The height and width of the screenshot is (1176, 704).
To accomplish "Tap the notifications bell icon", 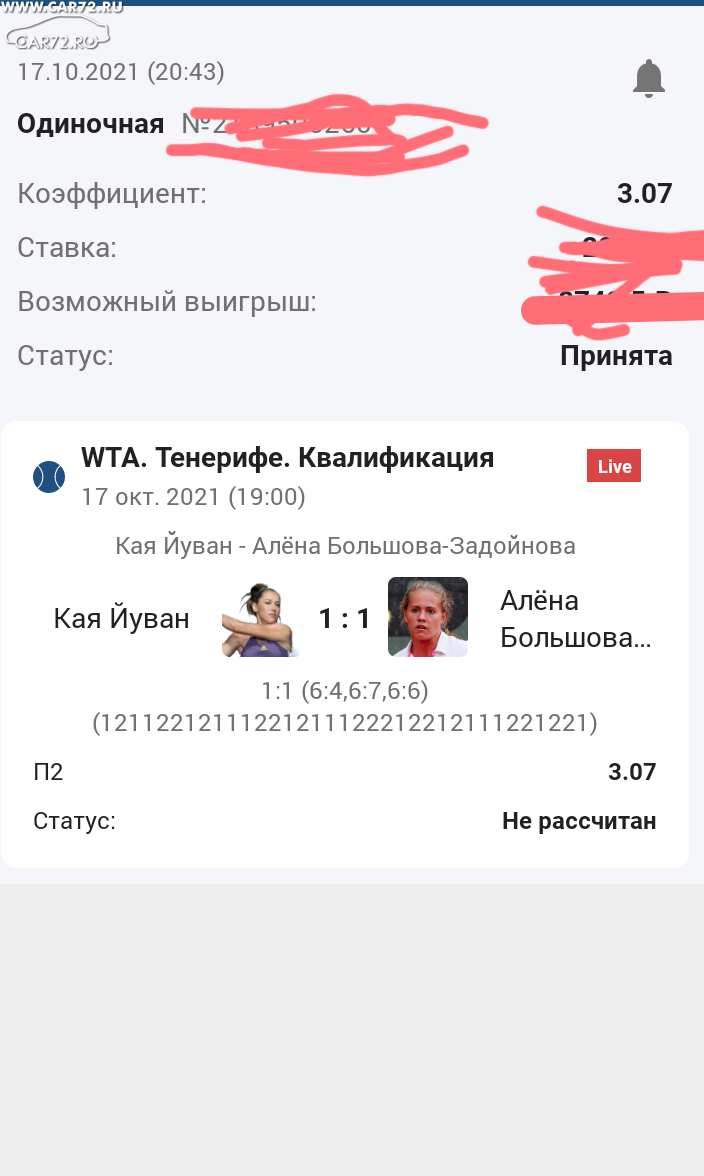I will 649,78.
